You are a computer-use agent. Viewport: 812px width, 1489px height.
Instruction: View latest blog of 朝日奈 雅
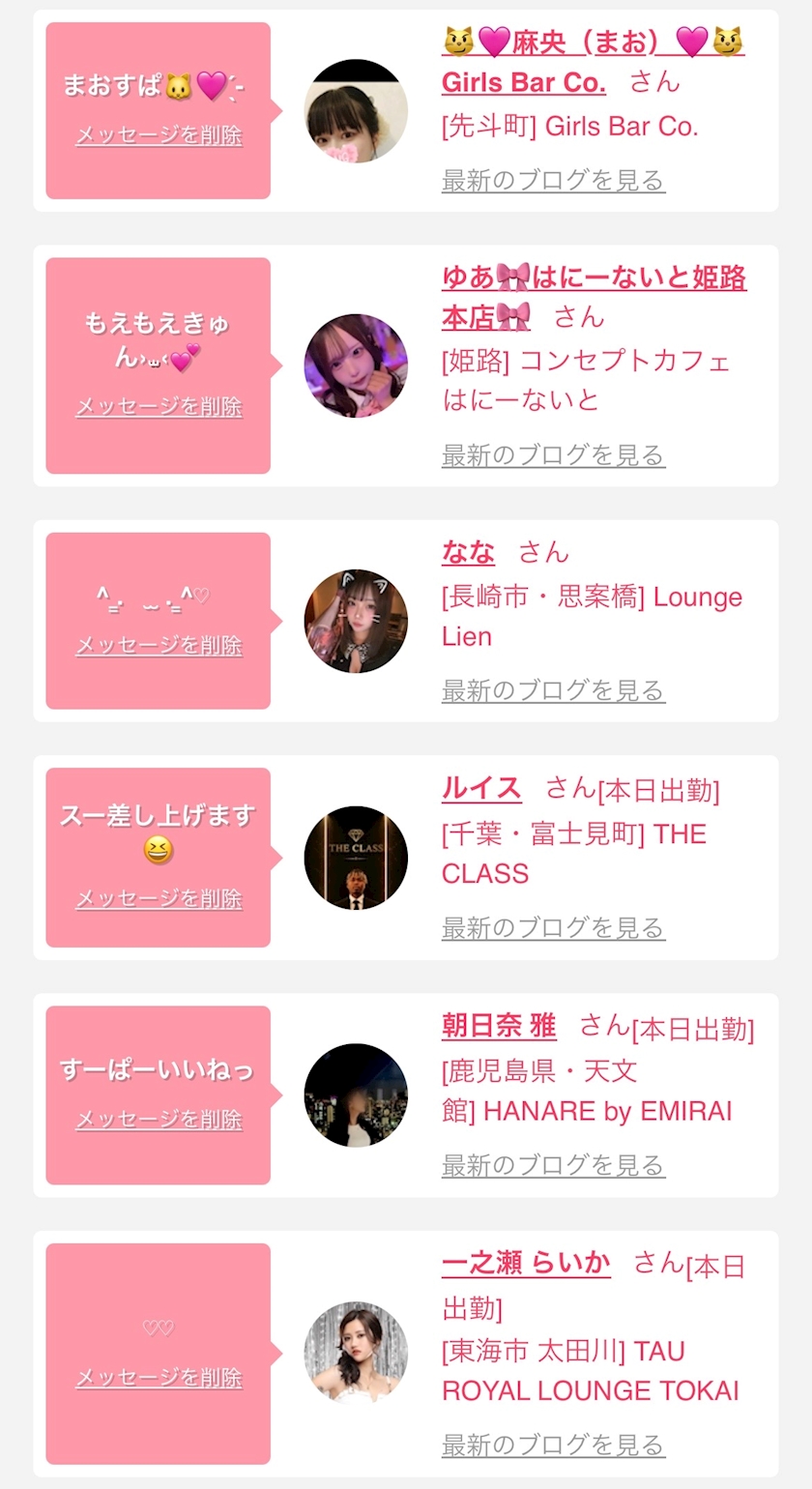(553, 1165)
